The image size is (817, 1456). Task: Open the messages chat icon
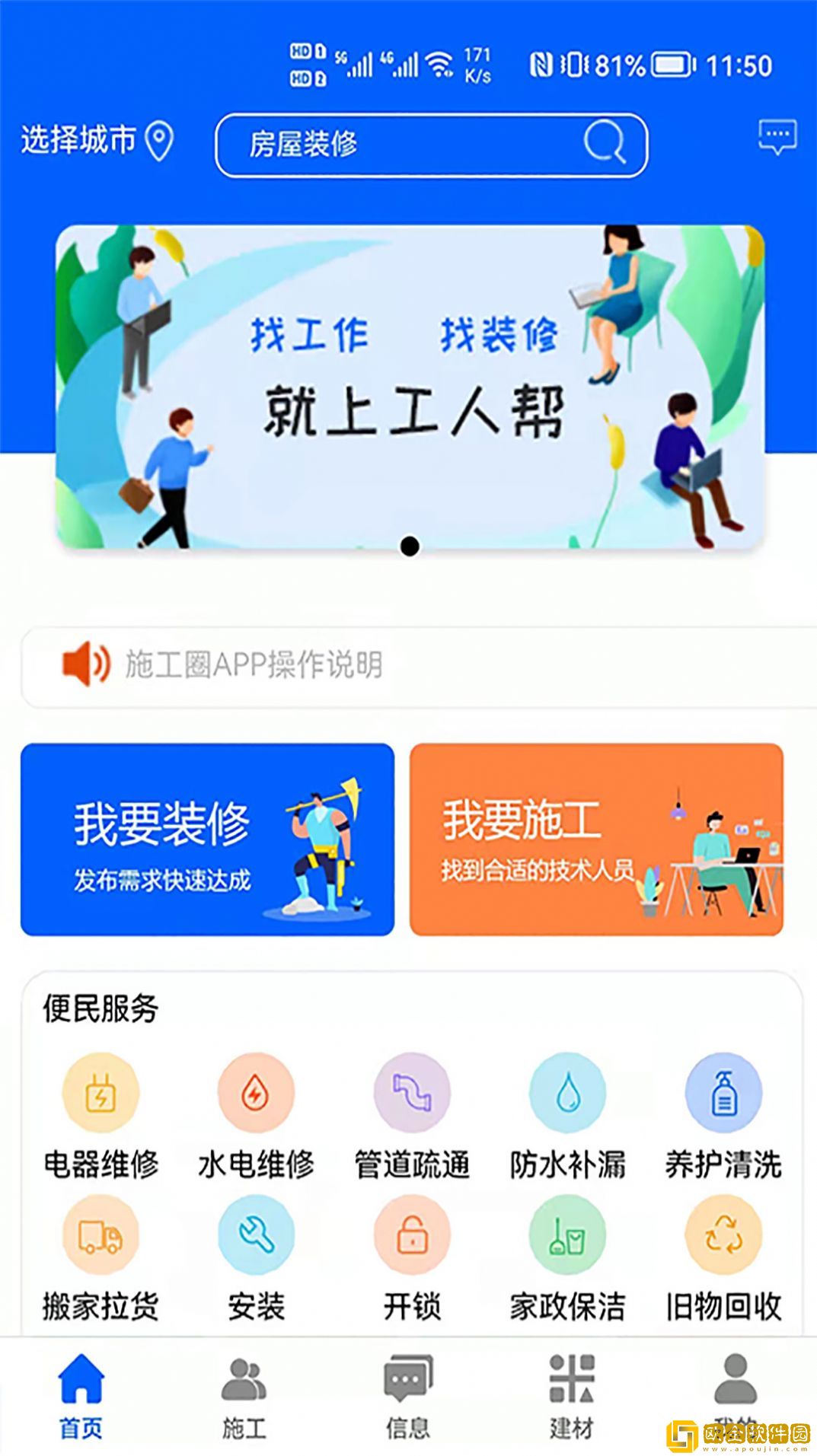[x=777, y=138]
